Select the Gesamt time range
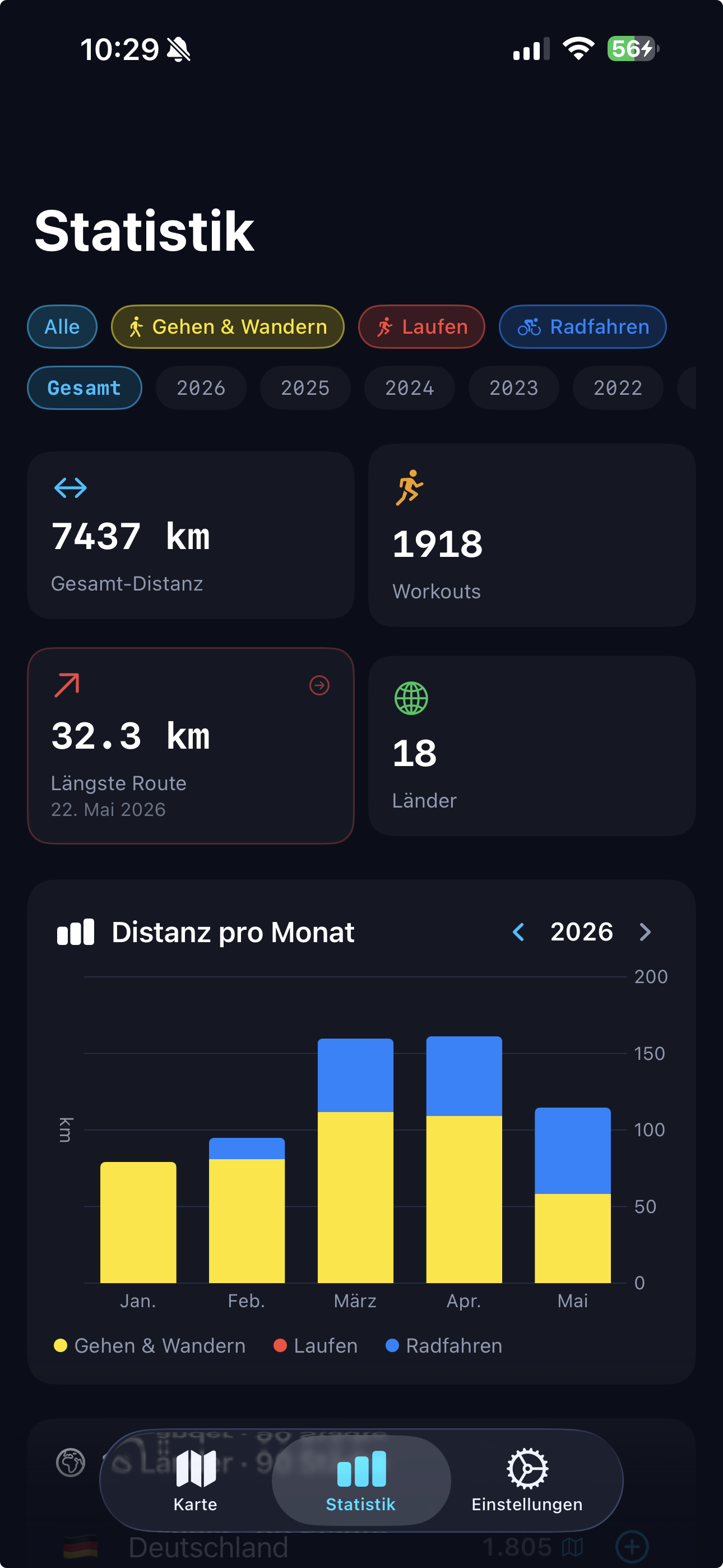Viewport: 723px width, 1568px height. [x=85, y=388]
